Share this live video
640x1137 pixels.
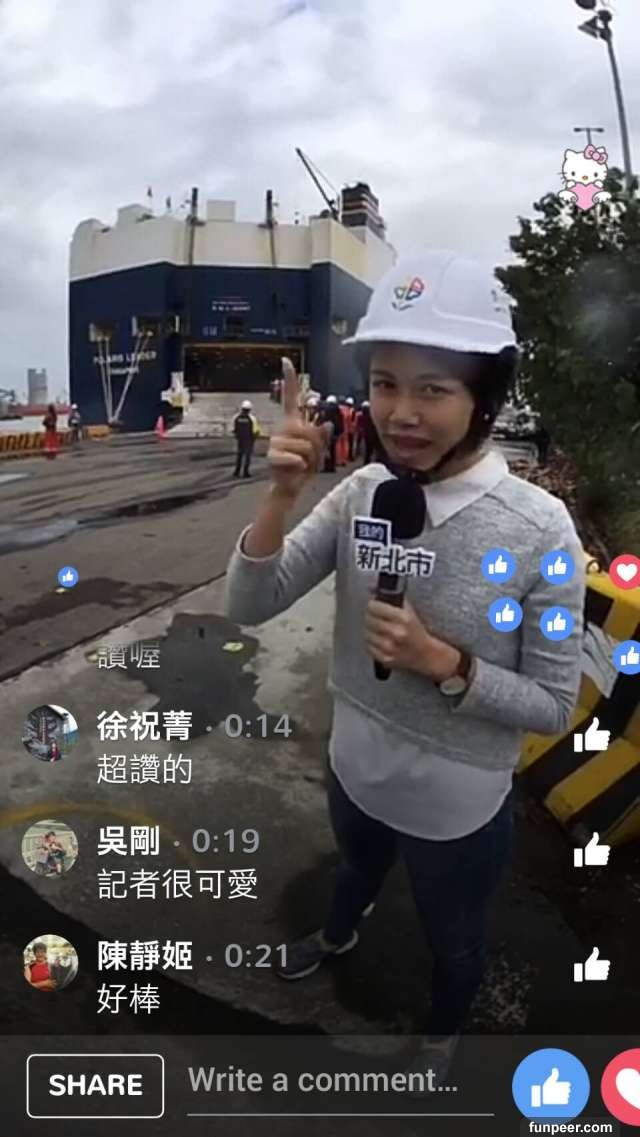(95, 1085)
